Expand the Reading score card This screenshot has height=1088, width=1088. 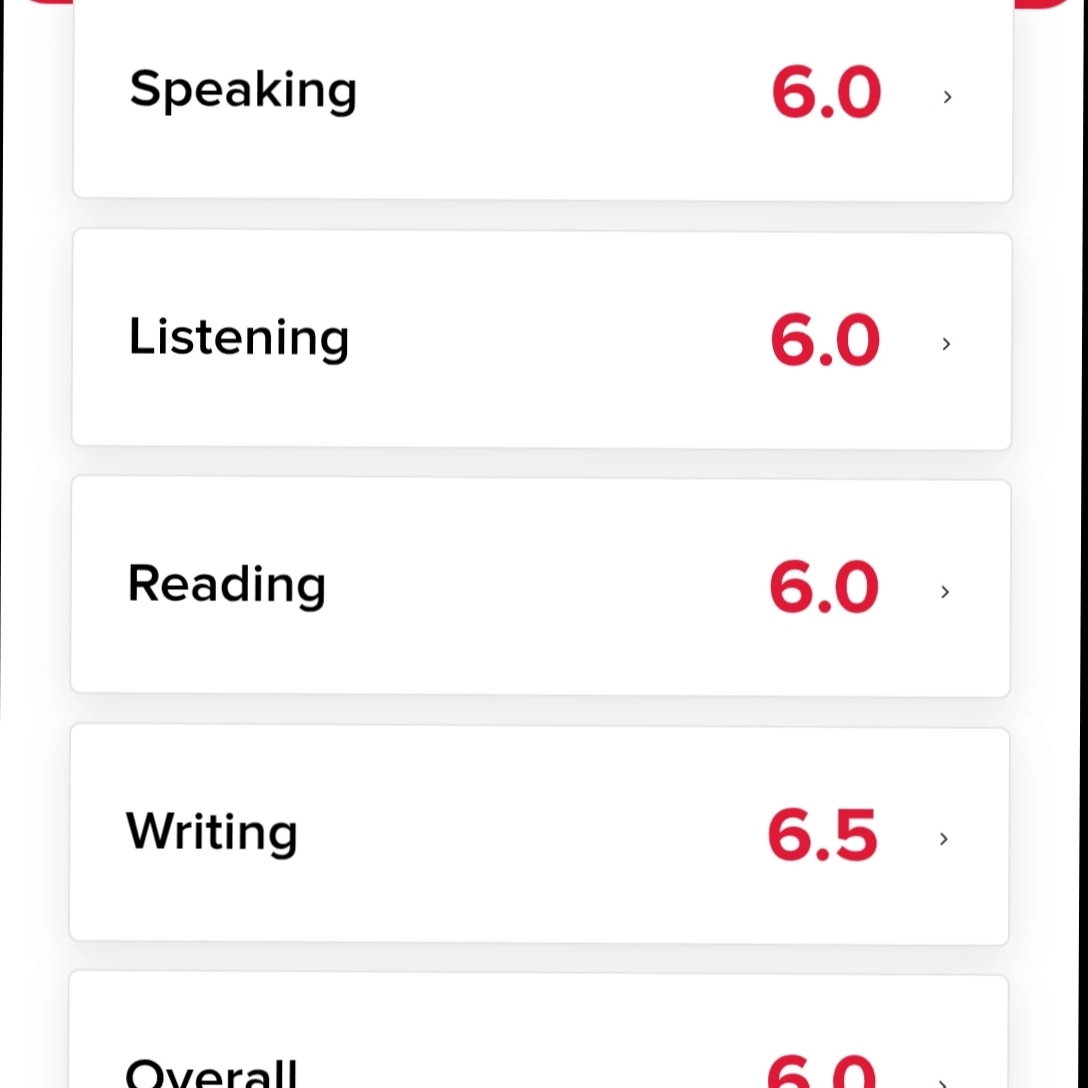coord(540,587)
